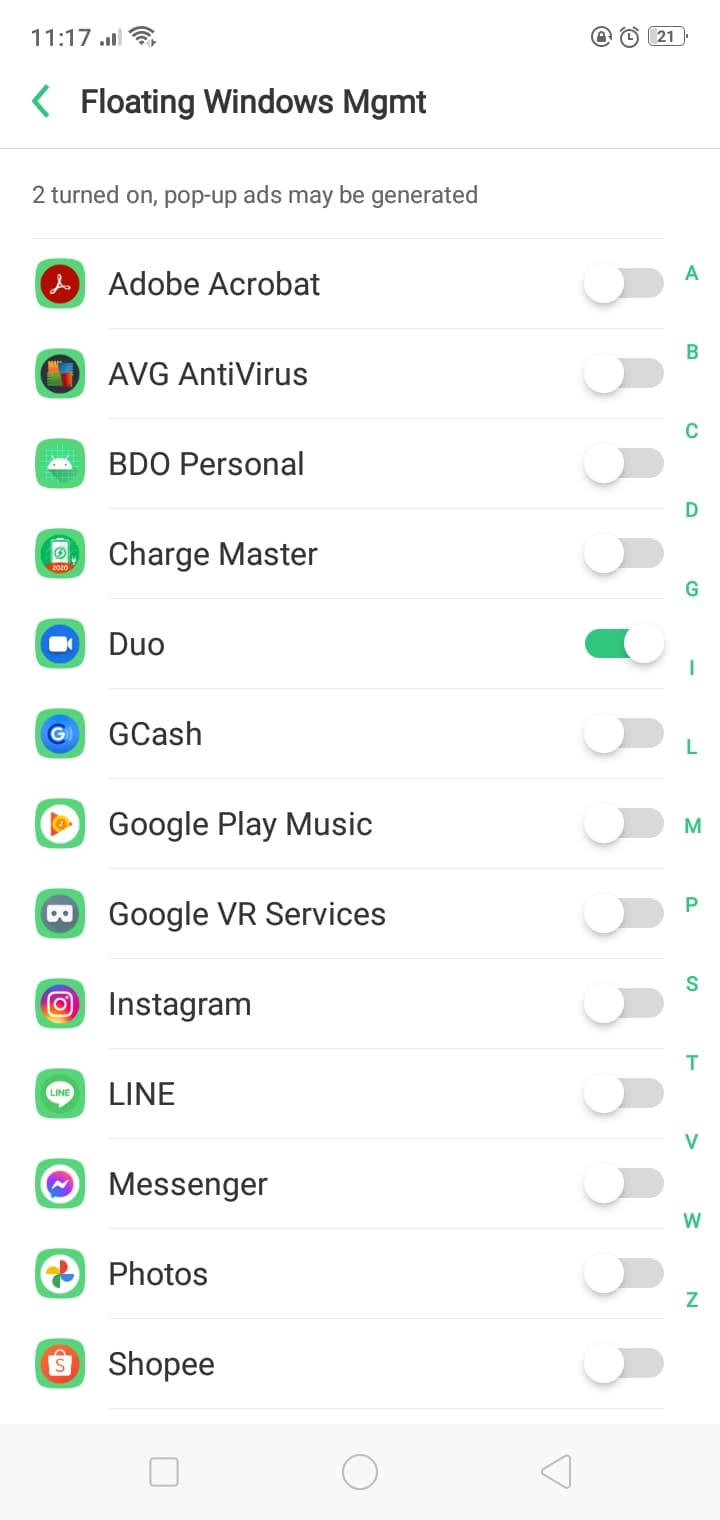Disable floating window for Duo
The image size is (720, 1520).
pos(623,644)
